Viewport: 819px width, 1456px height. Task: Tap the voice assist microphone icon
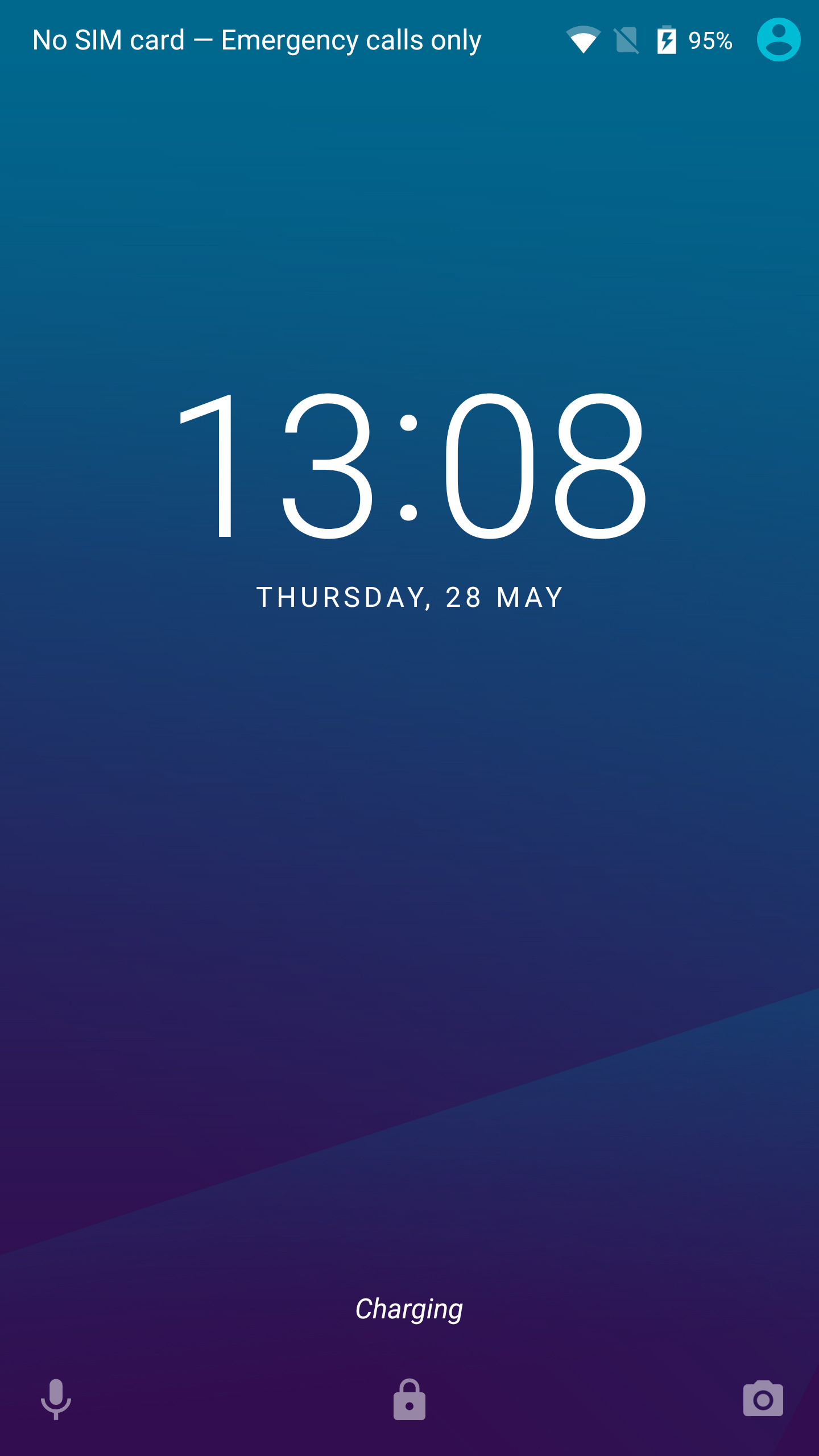click(x=56, y=1400)
